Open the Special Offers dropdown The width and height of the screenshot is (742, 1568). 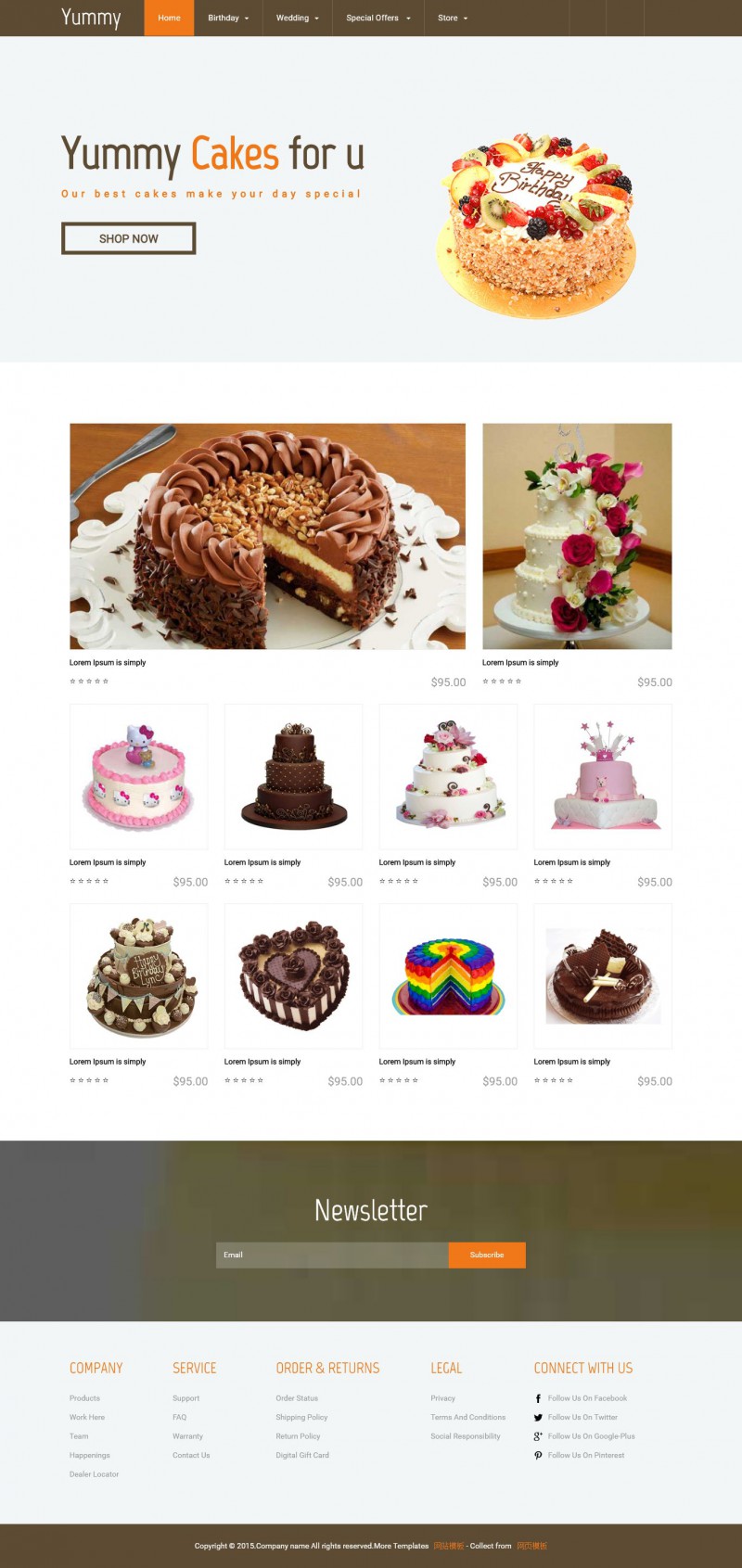pos(377,18)
